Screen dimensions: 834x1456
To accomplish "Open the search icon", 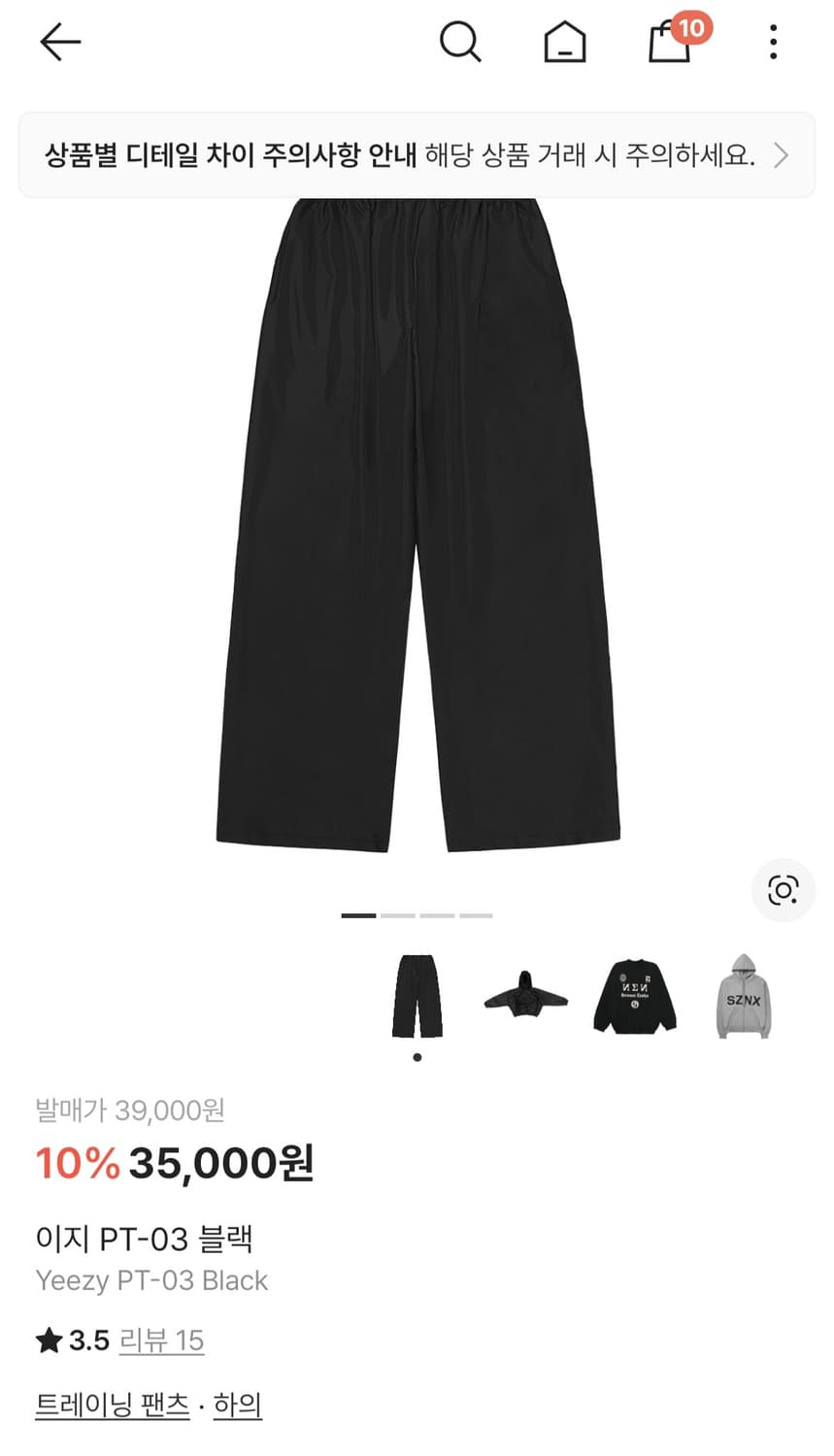I will pos(461,42).
